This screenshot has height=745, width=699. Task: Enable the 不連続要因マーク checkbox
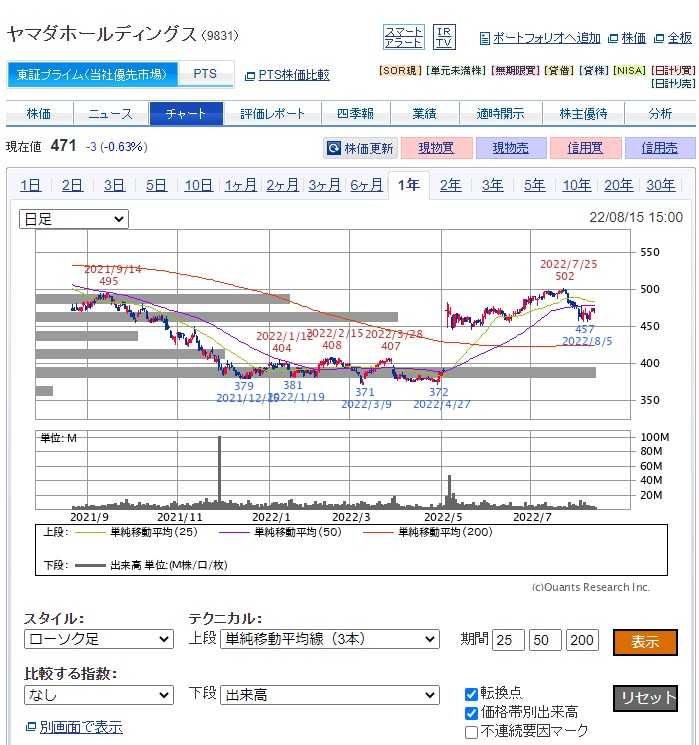471,732
